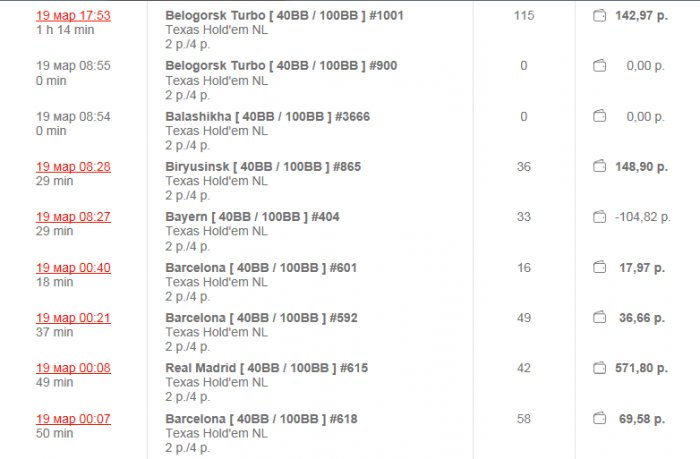The image size is (700, 459).
Task: Open the 19 мар 00:21 session link
Action: [x=73, y=317]
